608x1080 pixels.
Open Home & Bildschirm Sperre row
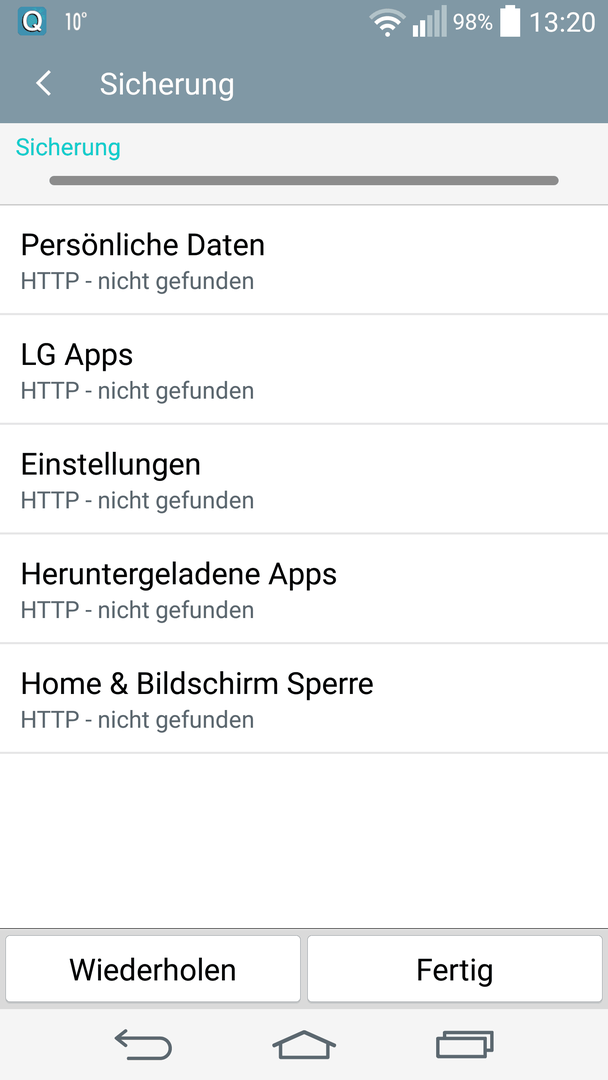tap(304, 698)
